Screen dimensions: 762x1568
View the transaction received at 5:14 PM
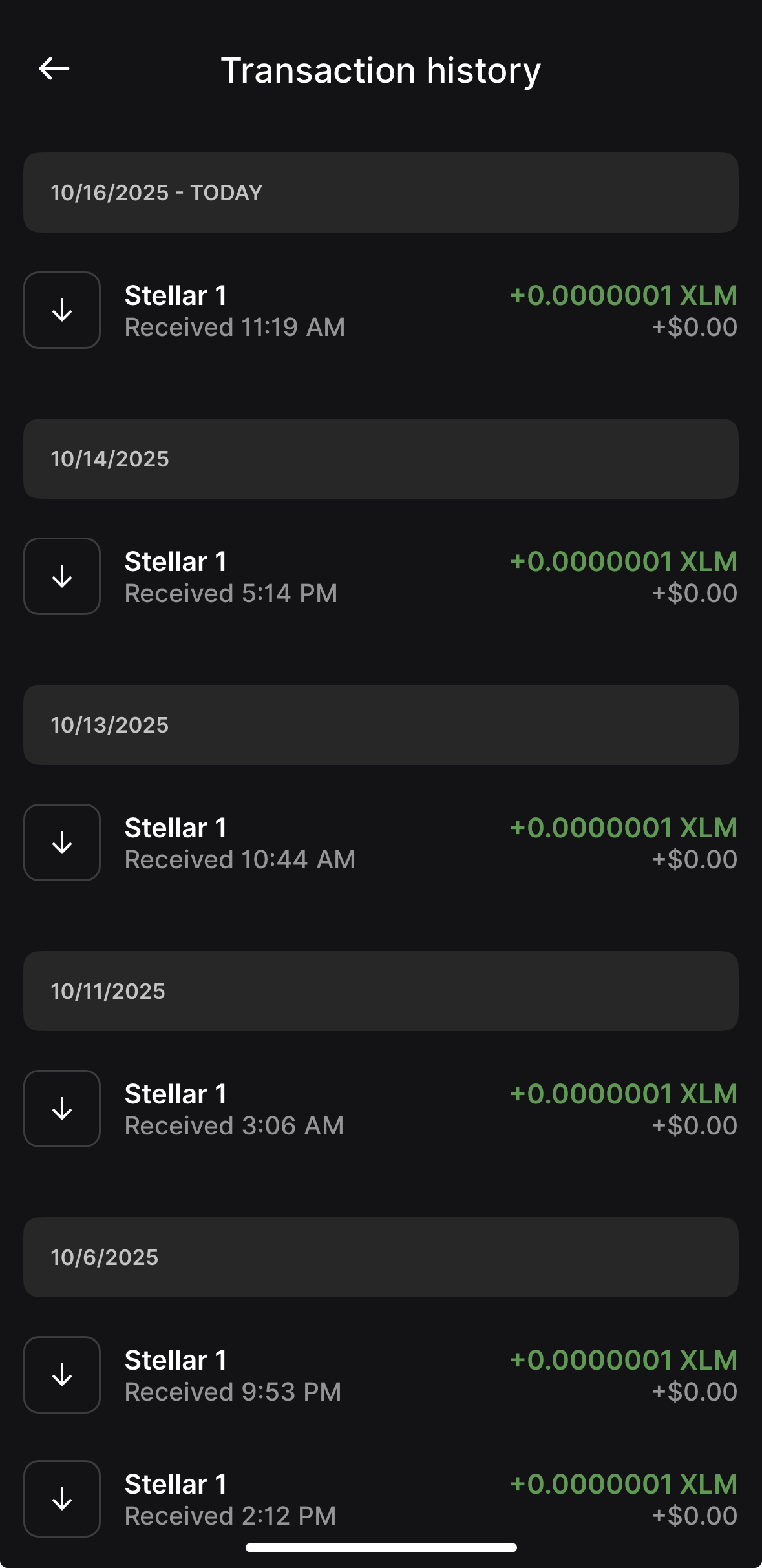(x=380, y=577)
